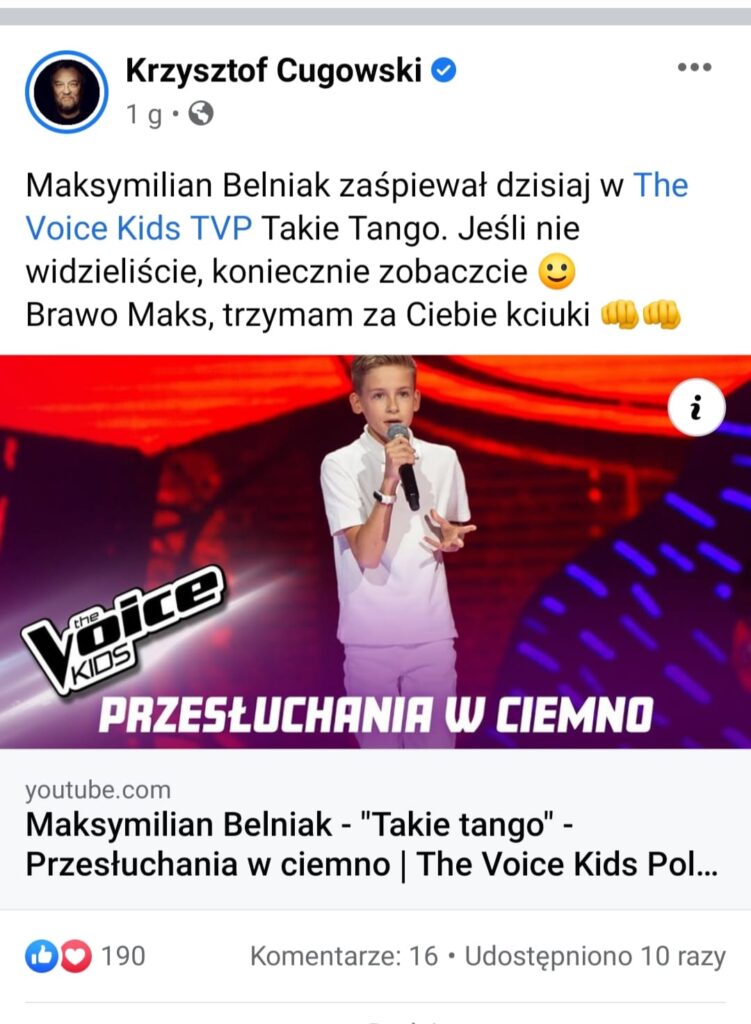Open Krzysztof Cugowski's profile picture
The image size is (751, 1024).
pyautogui.click(x=66, y=92)
